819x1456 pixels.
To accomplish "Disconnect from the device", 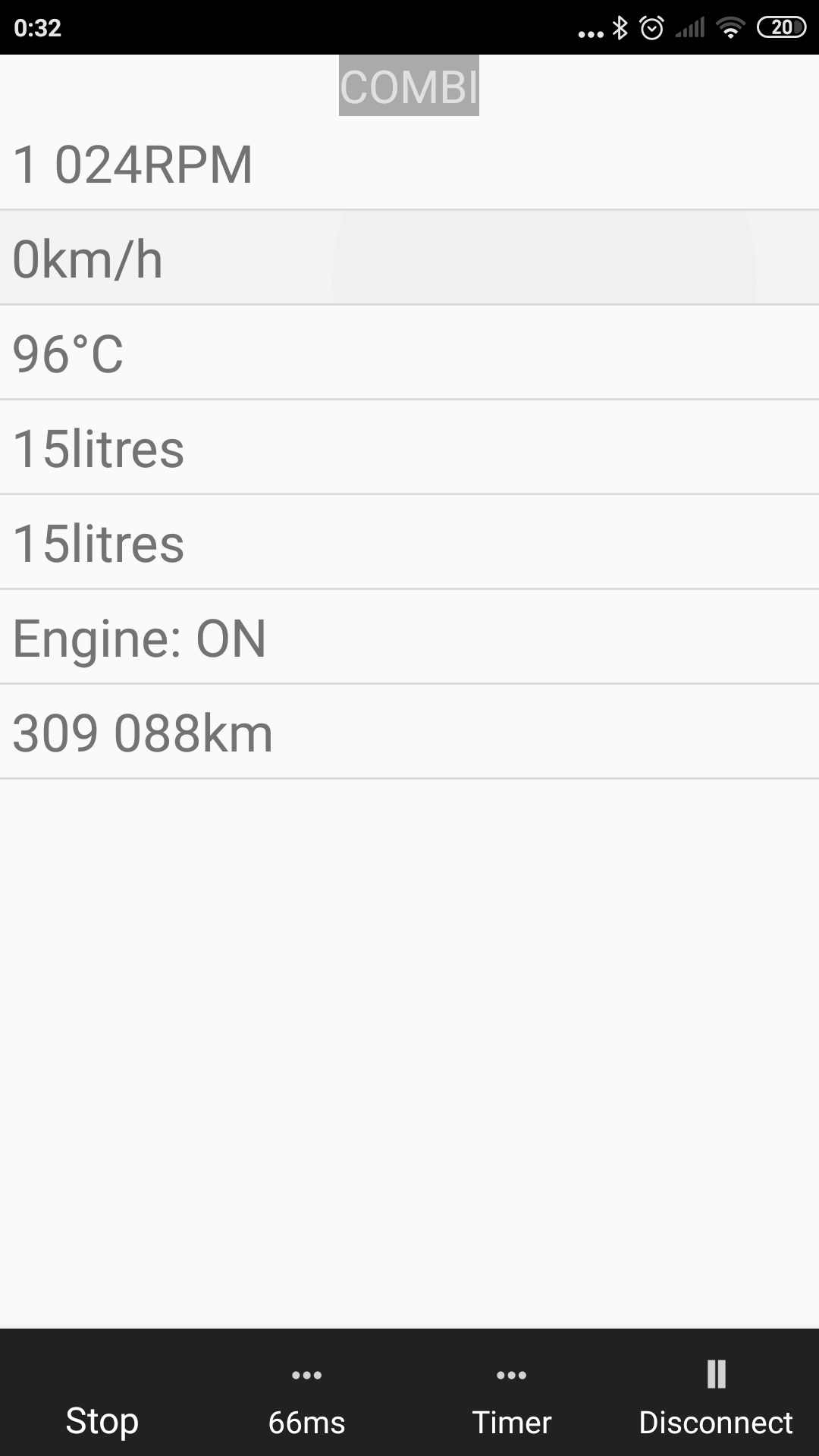I will (717, 1393).
